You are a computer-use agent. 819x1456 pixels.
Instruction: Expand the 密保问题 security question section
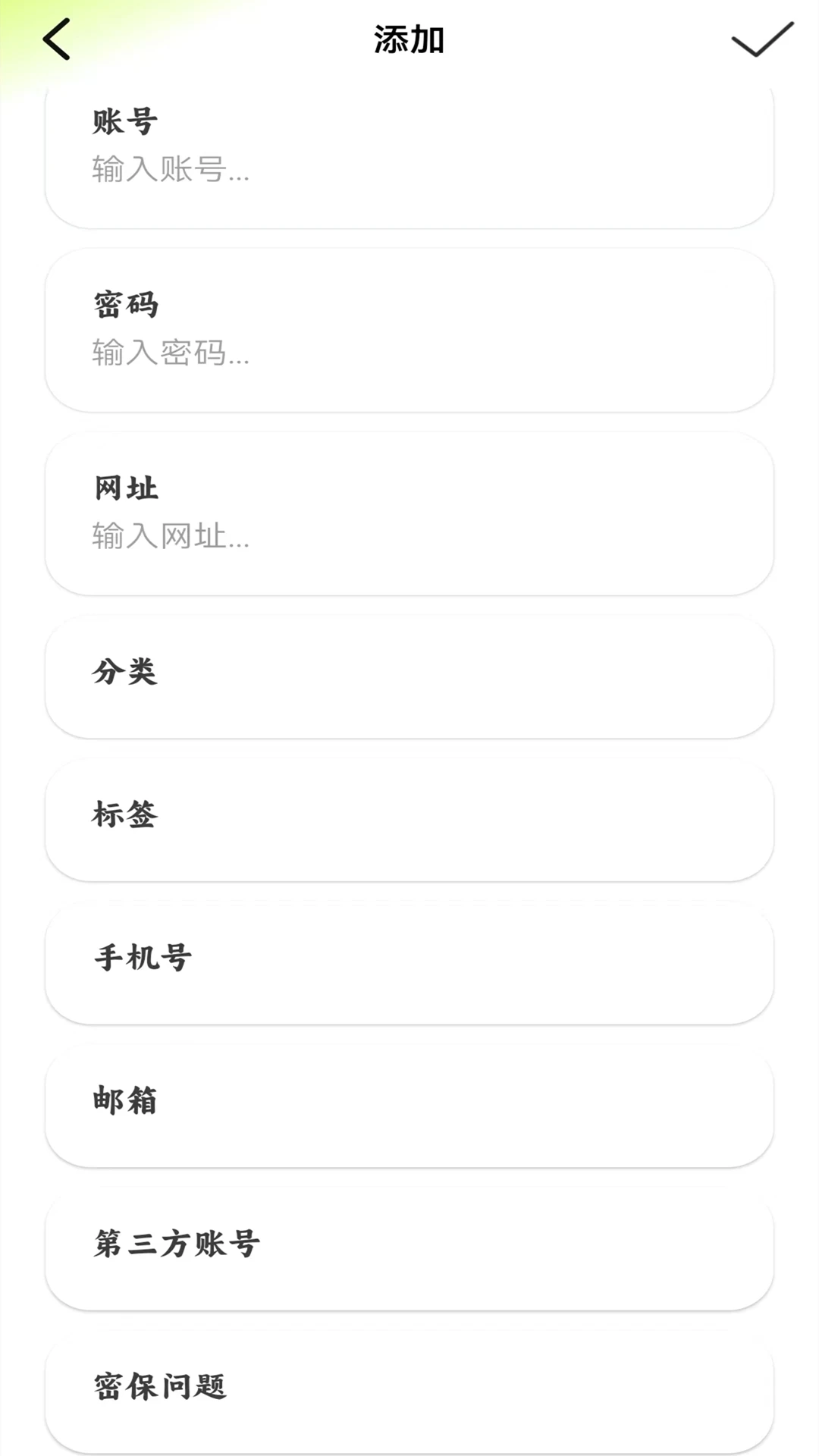pyautogui.click(x=409, y=1388)
